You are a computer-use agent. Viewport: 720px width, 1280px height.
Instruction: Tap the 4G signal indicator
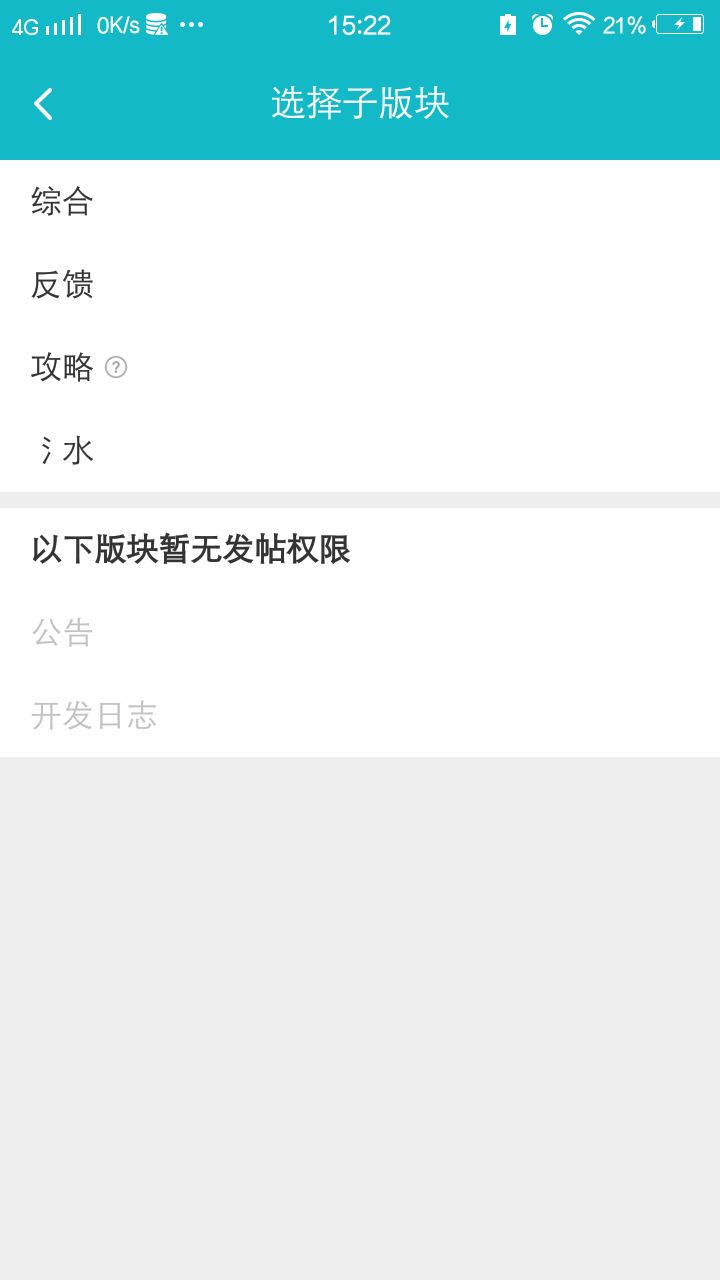pos(40,24)
